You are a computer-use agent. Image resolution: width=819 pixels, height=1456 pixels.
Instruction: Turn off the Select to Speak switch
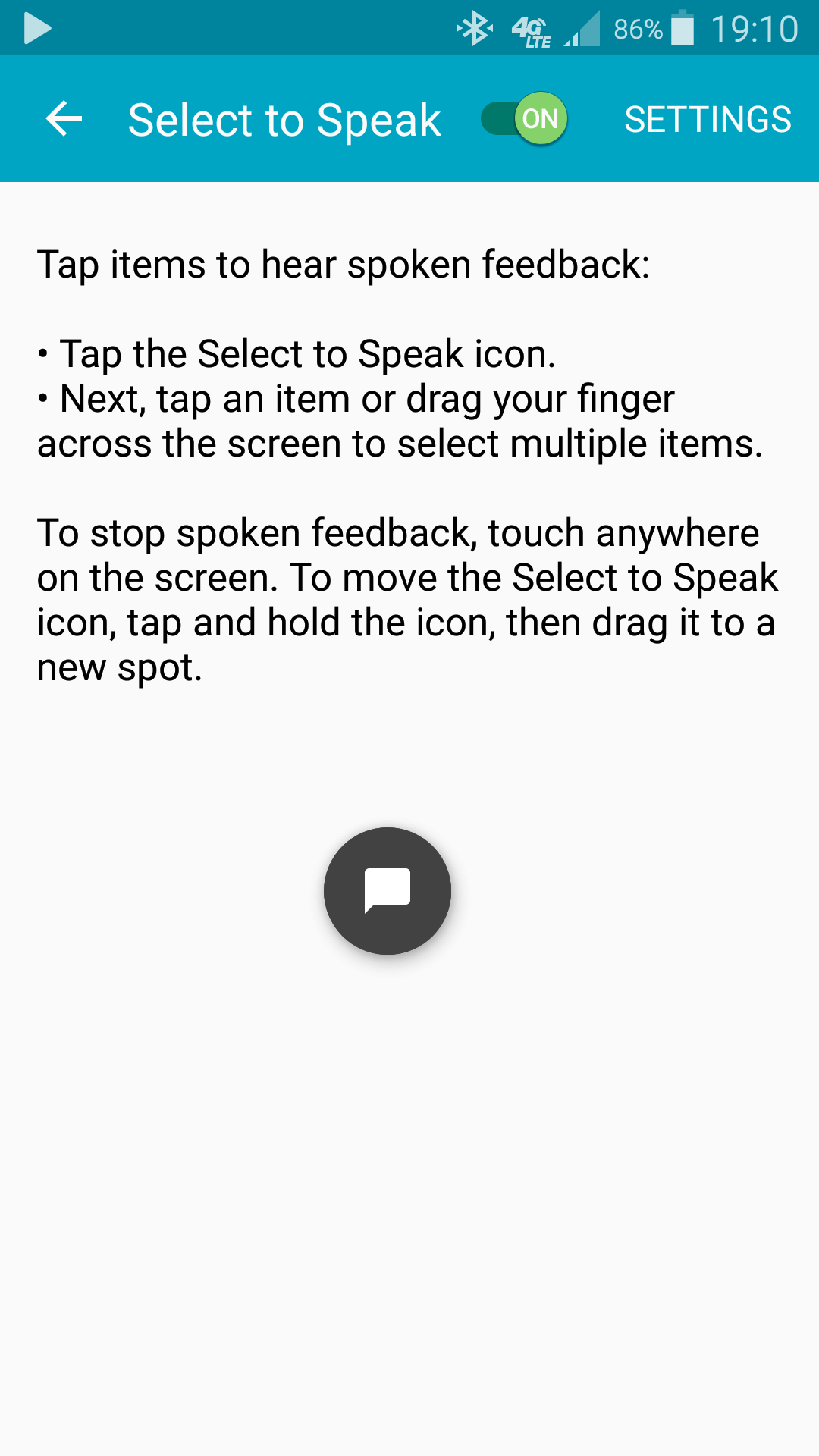525,119
